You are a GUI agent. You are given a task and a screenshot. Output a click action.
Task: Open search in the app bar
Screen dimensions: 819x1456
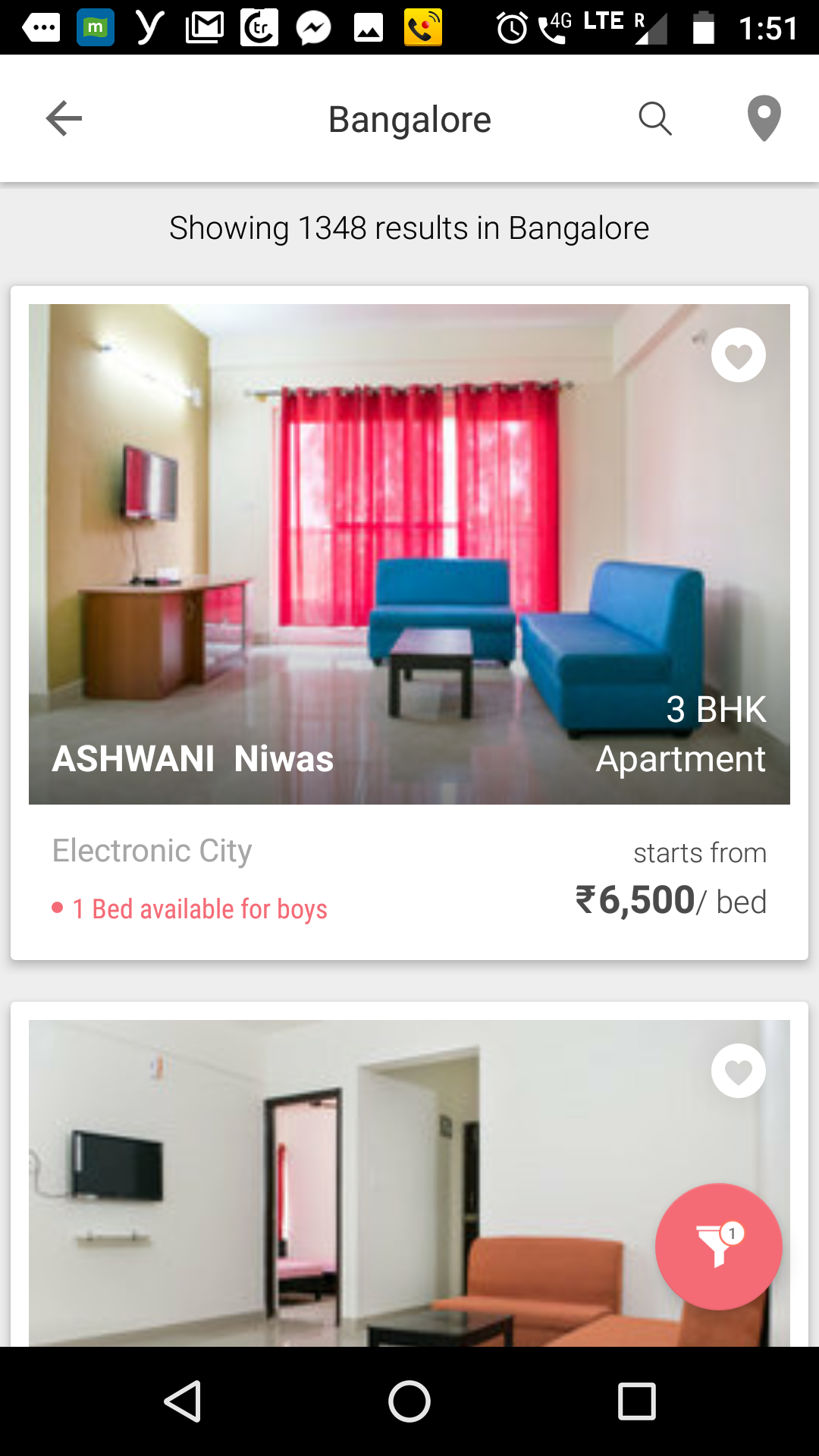(655, 118)
